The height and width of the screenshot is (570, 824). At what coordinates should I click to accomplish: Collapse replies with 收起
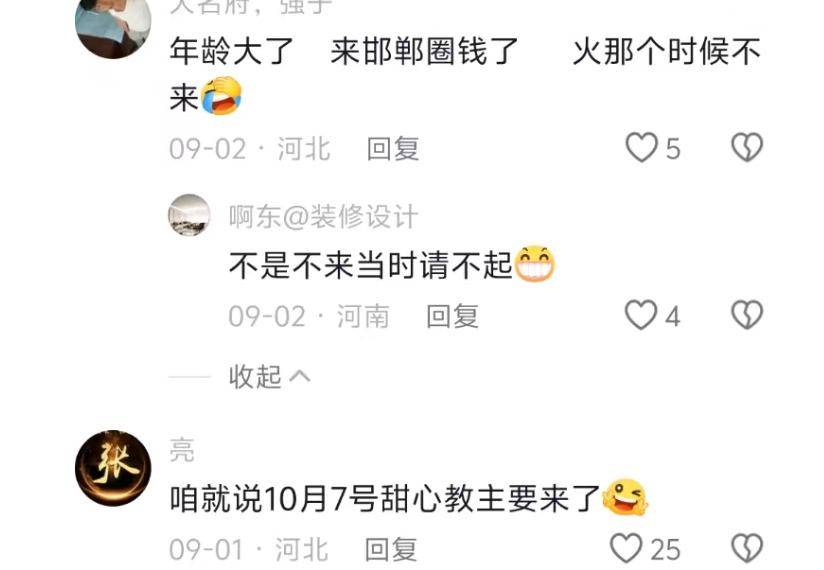click(270, 376)
